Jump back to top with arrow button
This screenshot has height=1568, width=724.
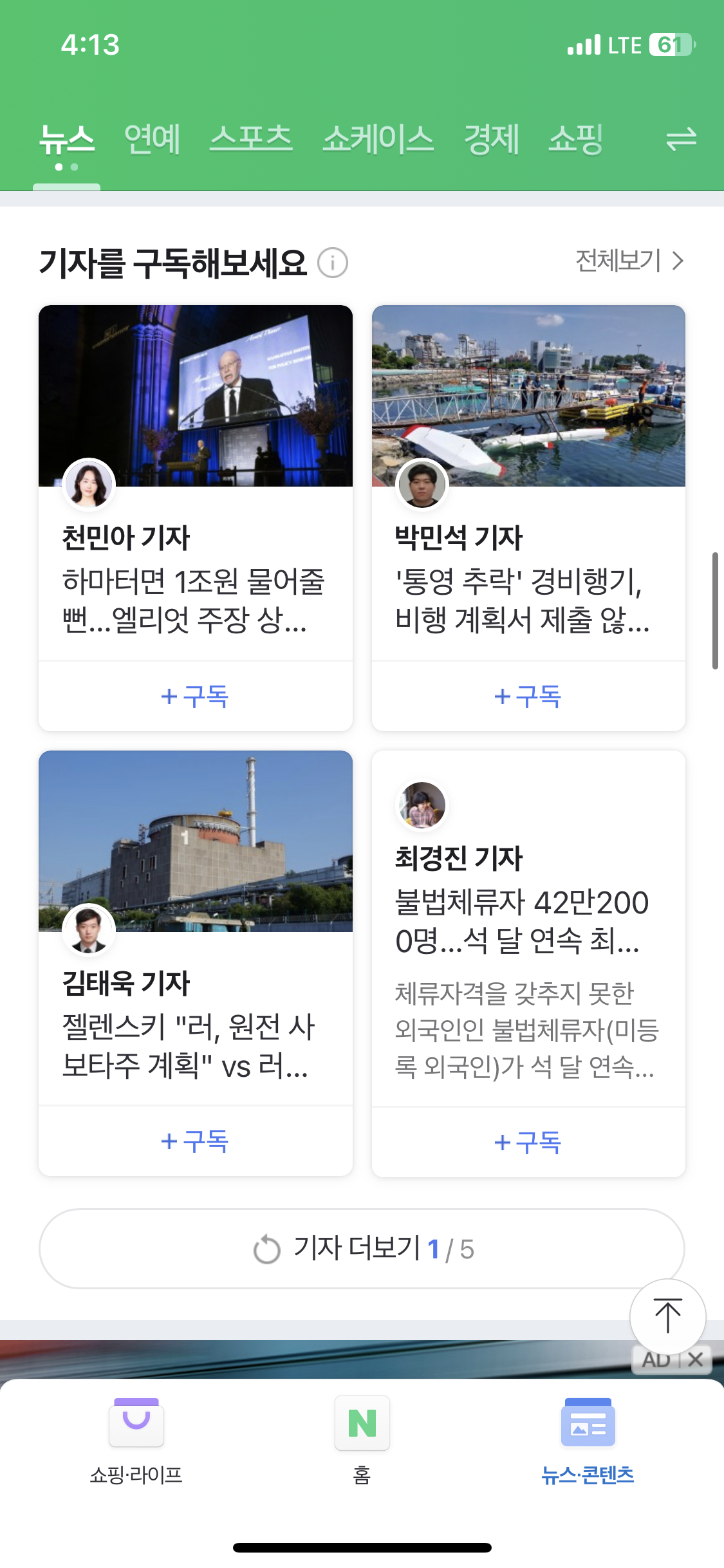pos(667,1316)
